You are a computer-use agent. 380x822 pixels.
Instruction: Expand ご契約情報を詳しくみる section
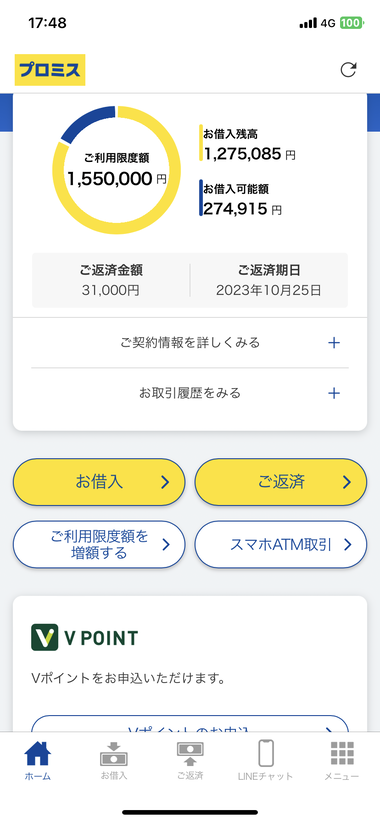(190, 343)
